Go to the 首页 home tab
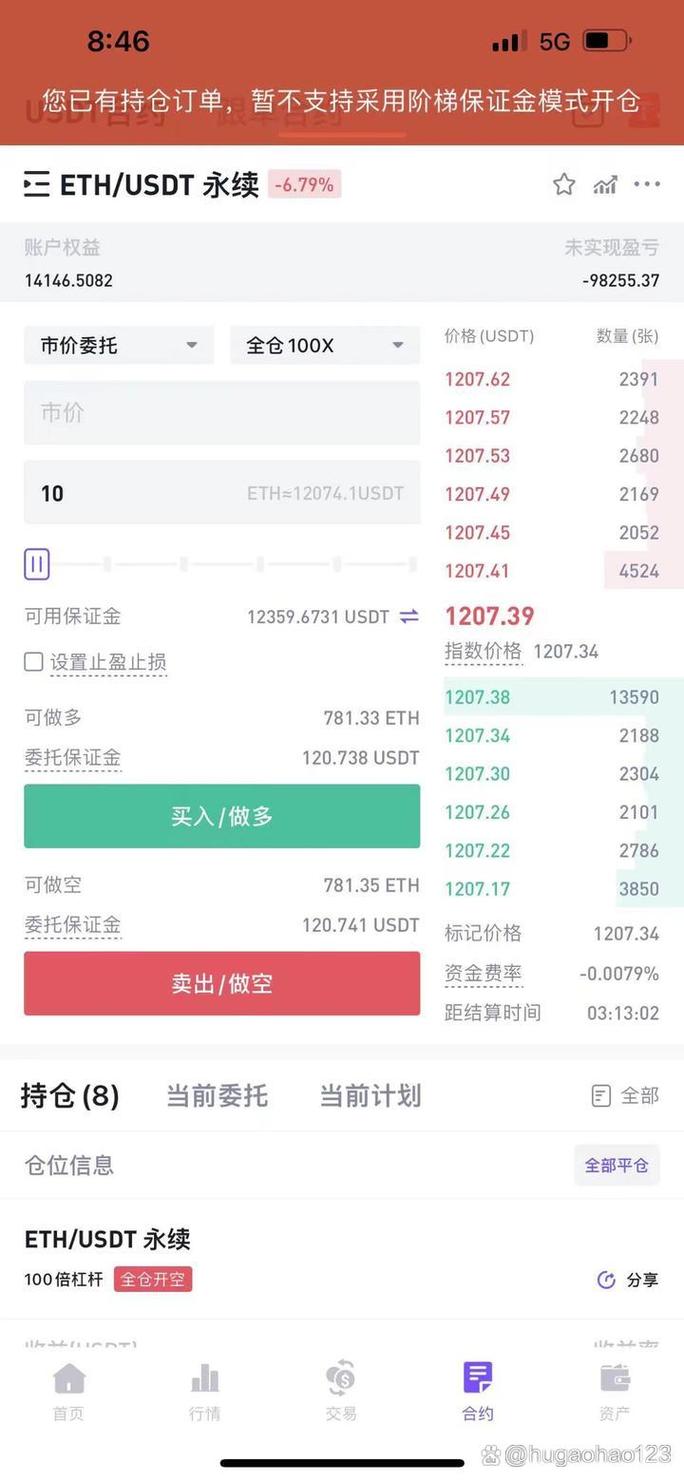Image resolution: width=684 pixels, height=1480 pixels. click(x=68, y=1391)
